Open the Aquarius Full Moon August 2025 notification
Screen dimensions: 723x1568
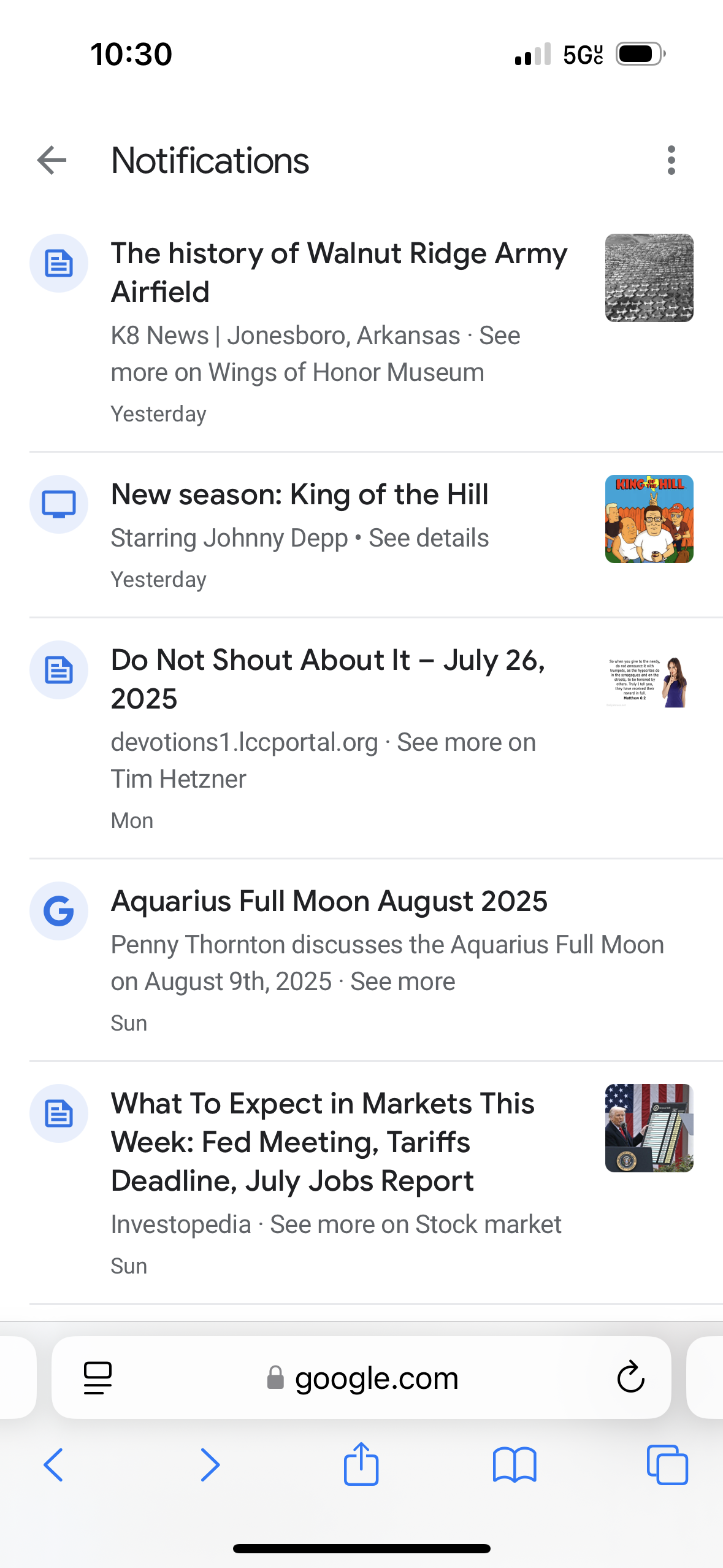(x=361, y=961)
